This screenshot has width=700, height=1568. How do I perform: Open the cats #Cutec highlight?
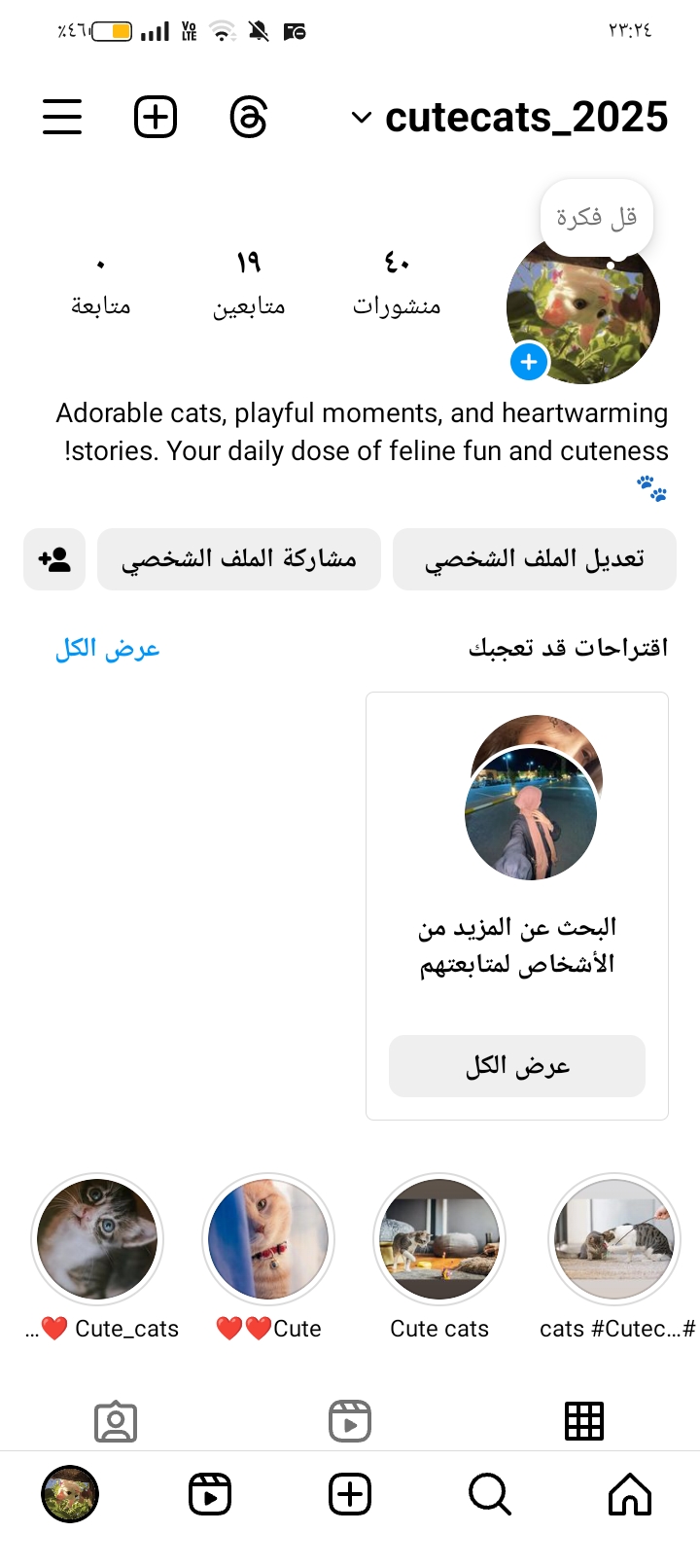click(613, 1239)
